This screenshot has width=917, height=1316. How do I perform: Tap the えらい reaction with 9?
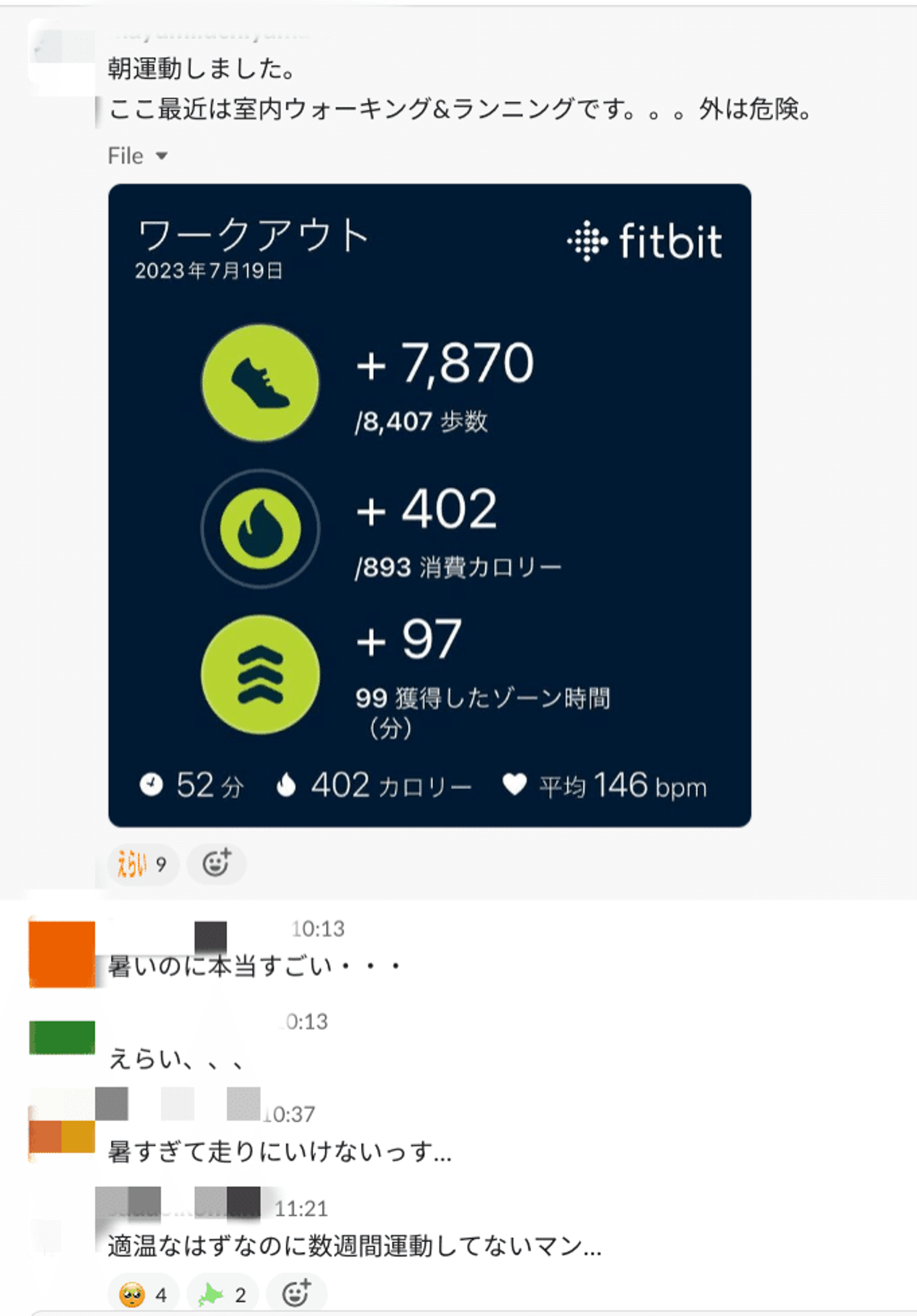[x=143, y=864]
